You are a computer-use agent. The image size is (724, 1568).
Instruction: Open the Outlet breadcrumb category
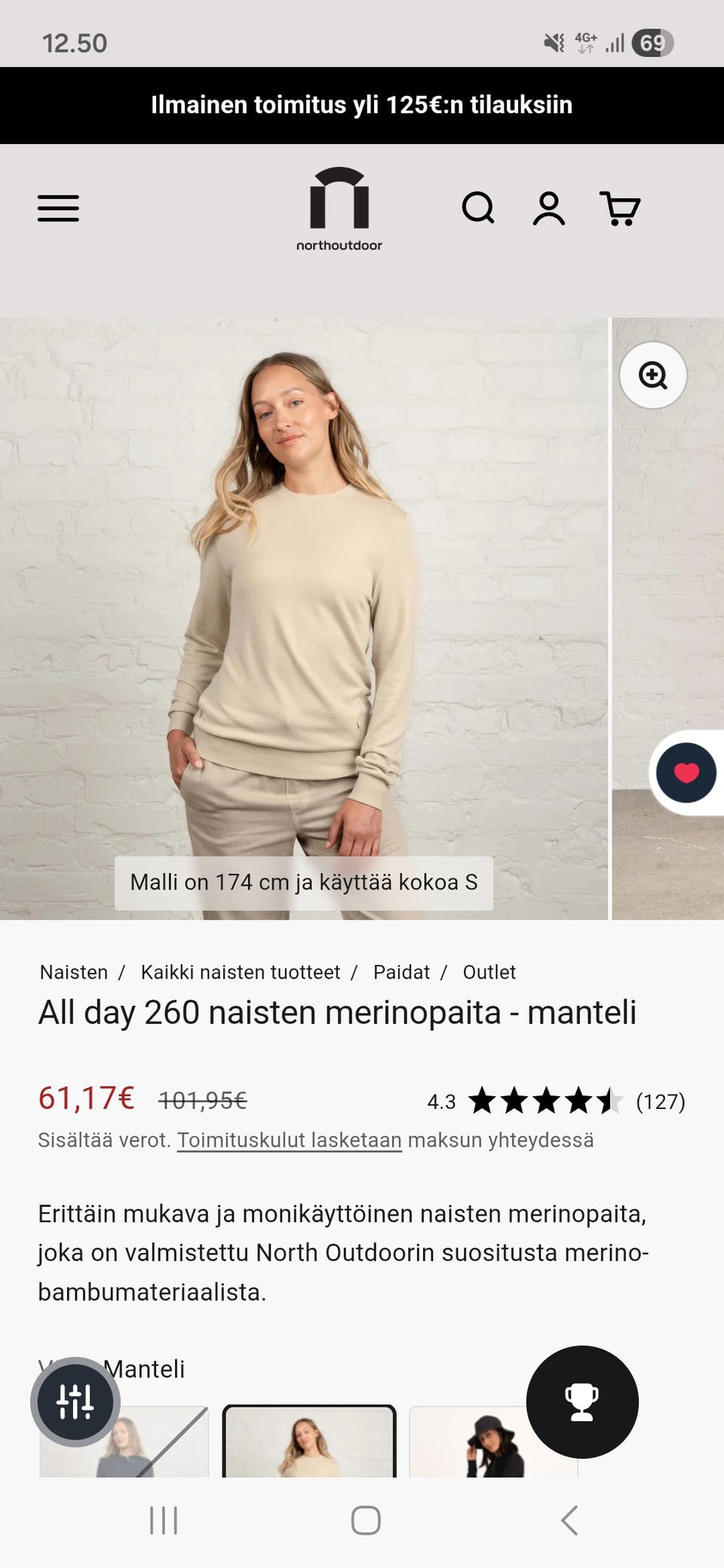pos(488,972)
